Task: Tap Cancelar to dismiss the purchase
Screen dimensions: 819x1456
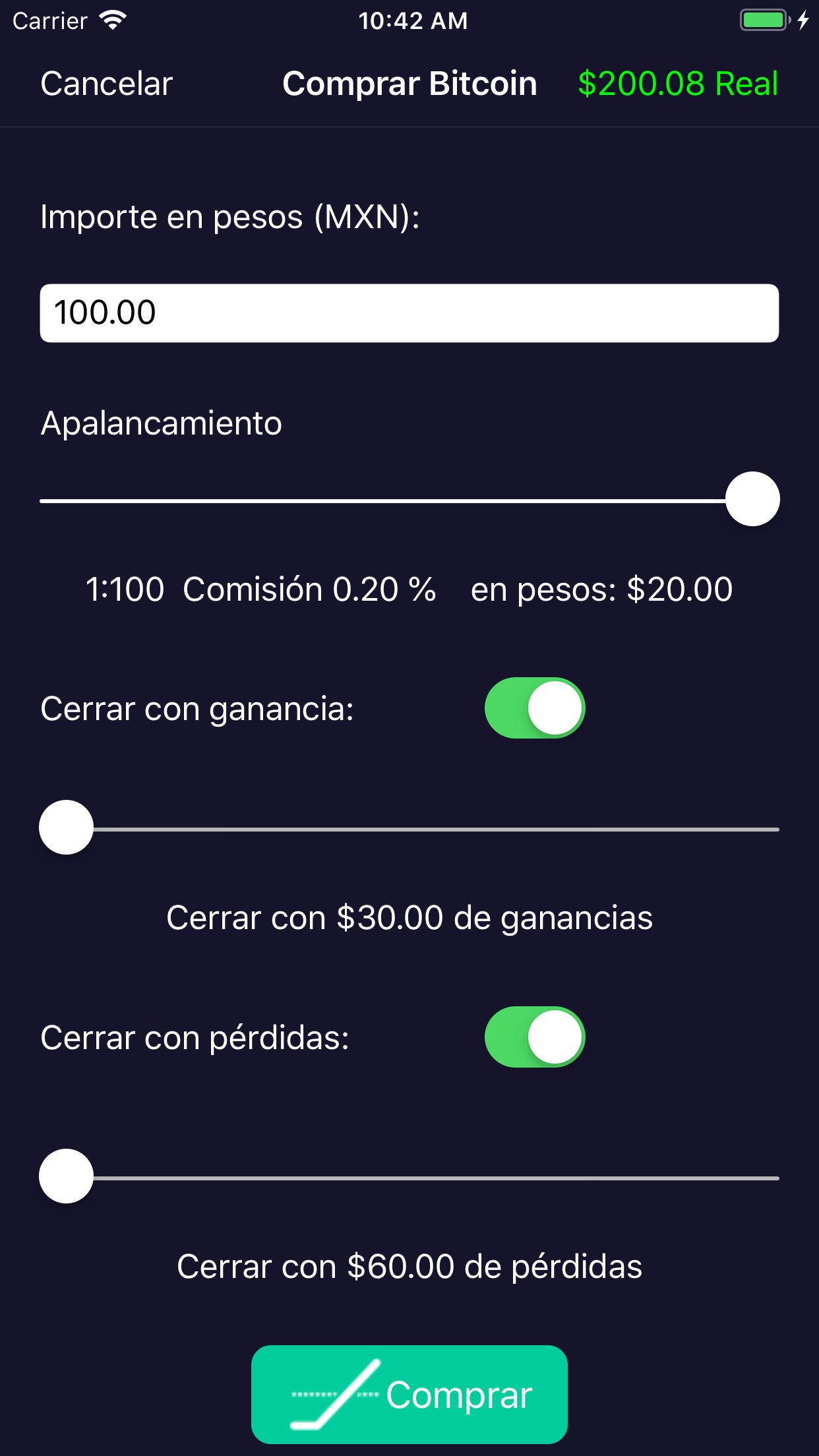Action: click(106, 84)
